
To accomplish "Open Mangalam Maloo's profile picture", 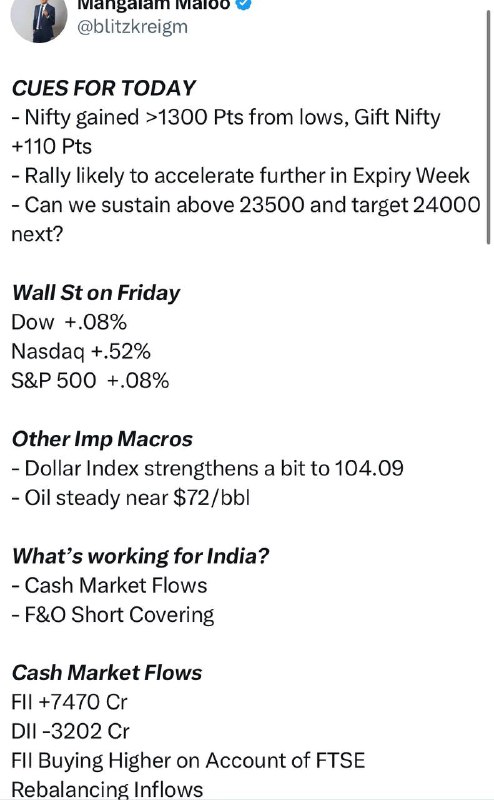I will click(x=39, y=19).
